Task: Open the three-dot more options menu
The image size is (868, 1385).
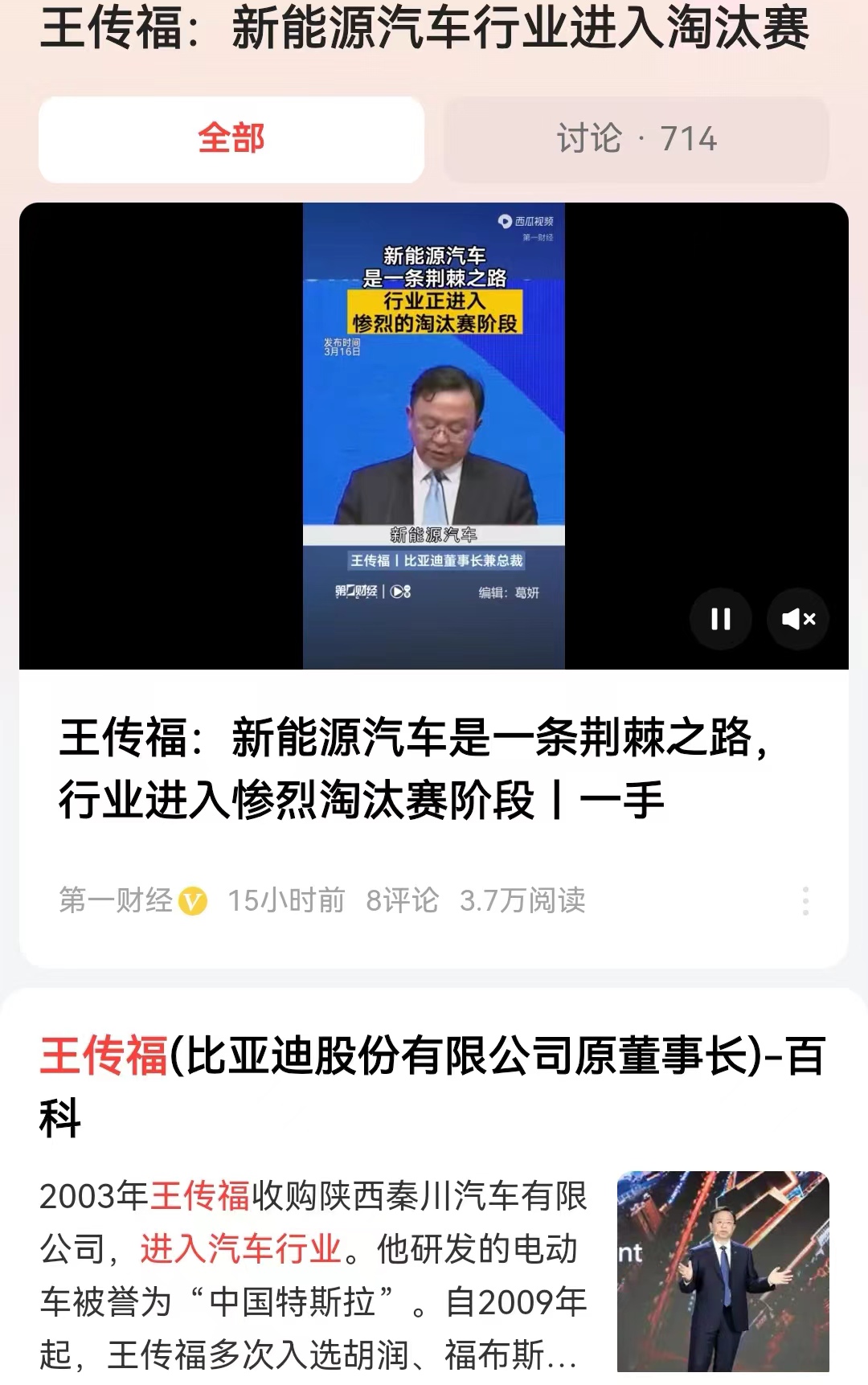Action: click(x=806, y=902)
